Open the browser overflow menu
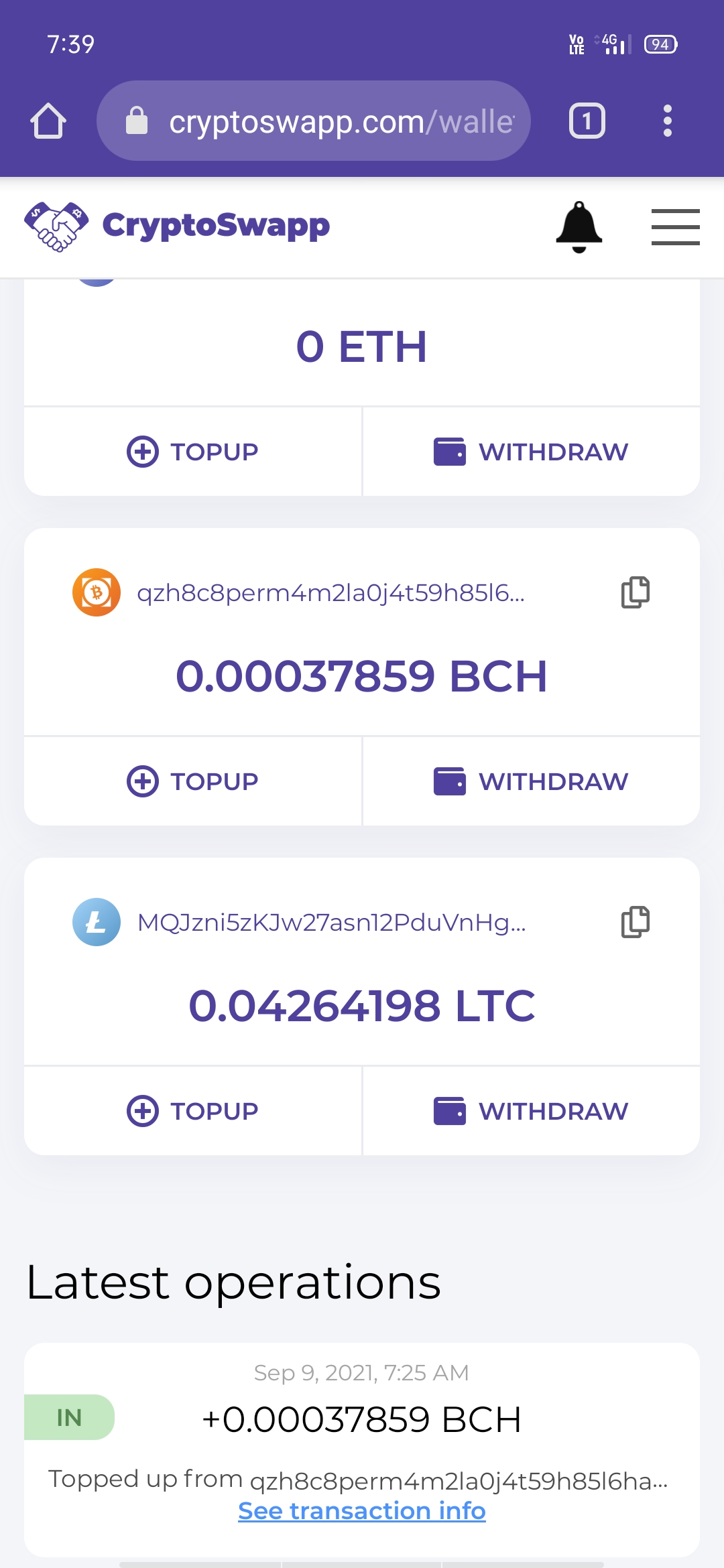This screenshot has width=724, height=1568. click(x=667, y=121)
